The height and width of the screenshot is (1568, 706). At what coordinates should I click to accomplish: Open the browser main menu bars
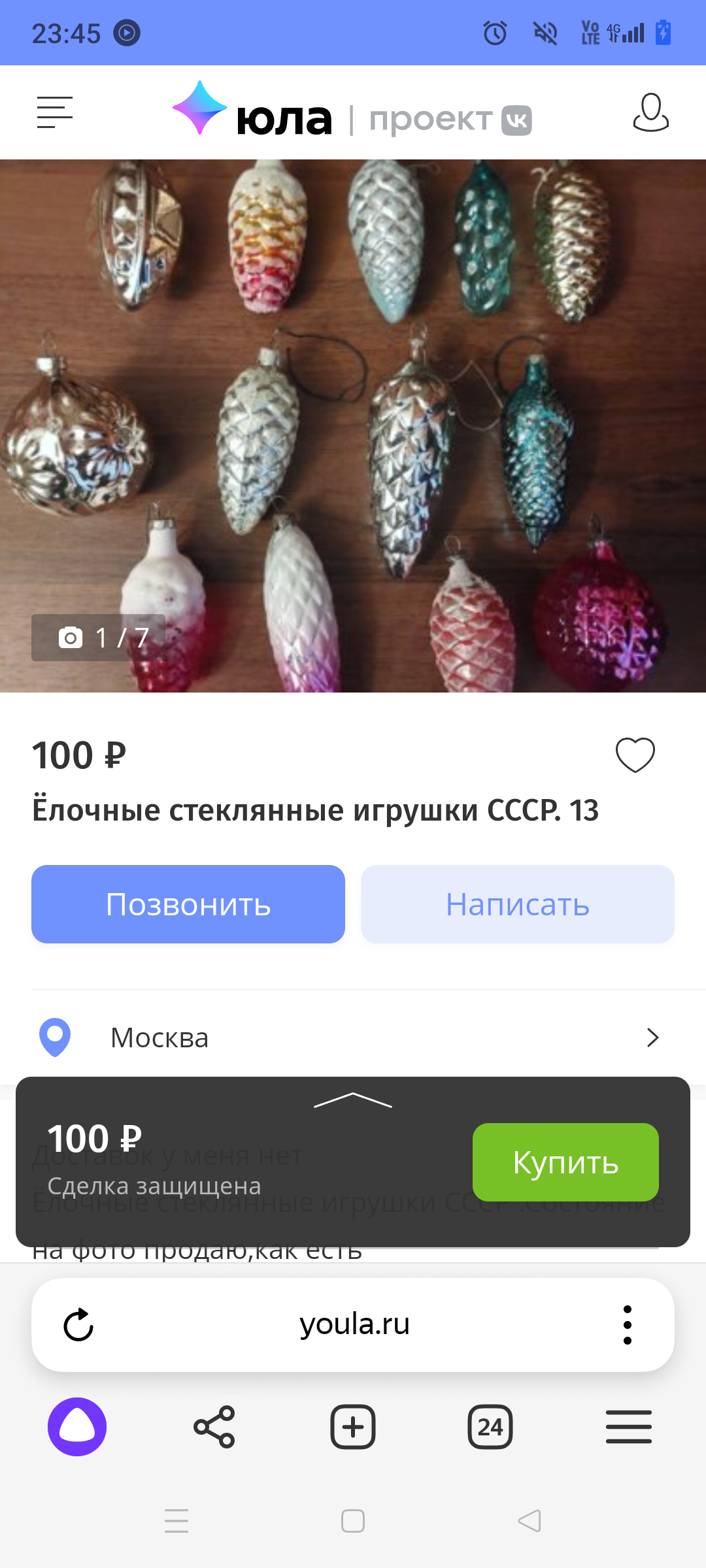pos(628,1427)
